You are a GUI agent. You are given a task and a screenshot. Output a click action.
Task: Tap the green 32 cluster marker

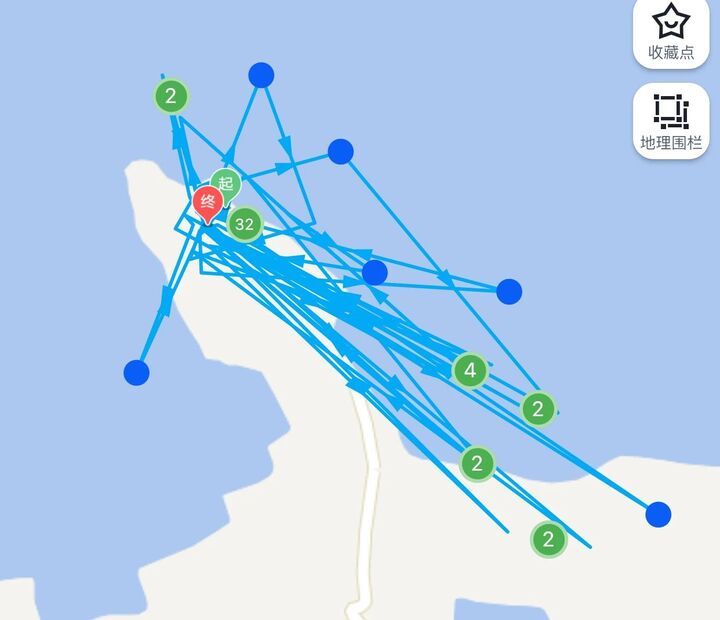(244, 224)
